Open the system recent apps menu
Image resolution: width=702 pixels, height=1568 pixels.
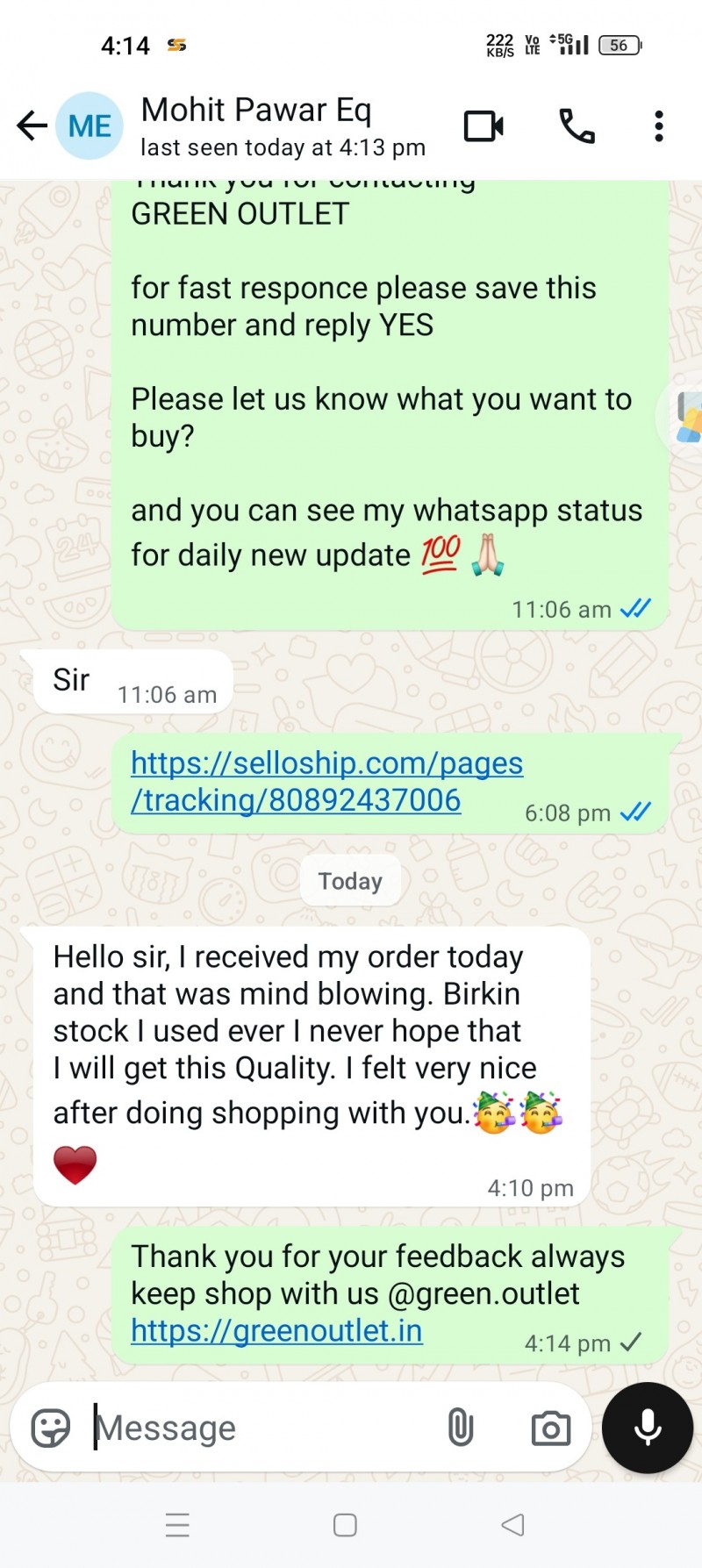[x=177, y=1525]
